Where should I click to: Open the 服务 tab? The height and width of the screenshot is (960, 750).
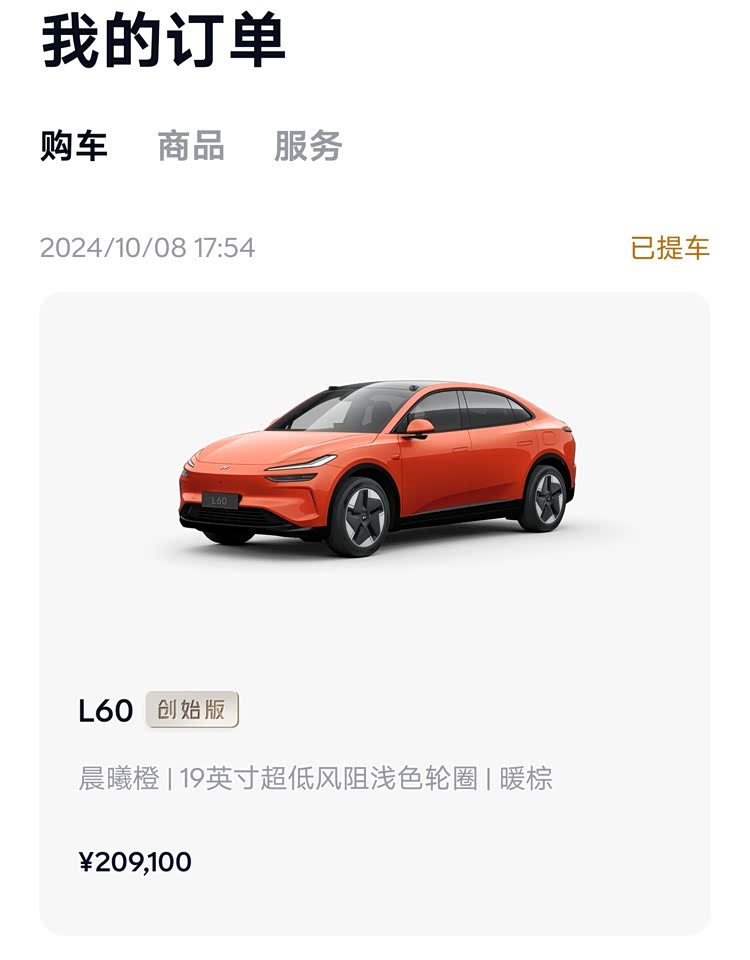click(308, 146)
